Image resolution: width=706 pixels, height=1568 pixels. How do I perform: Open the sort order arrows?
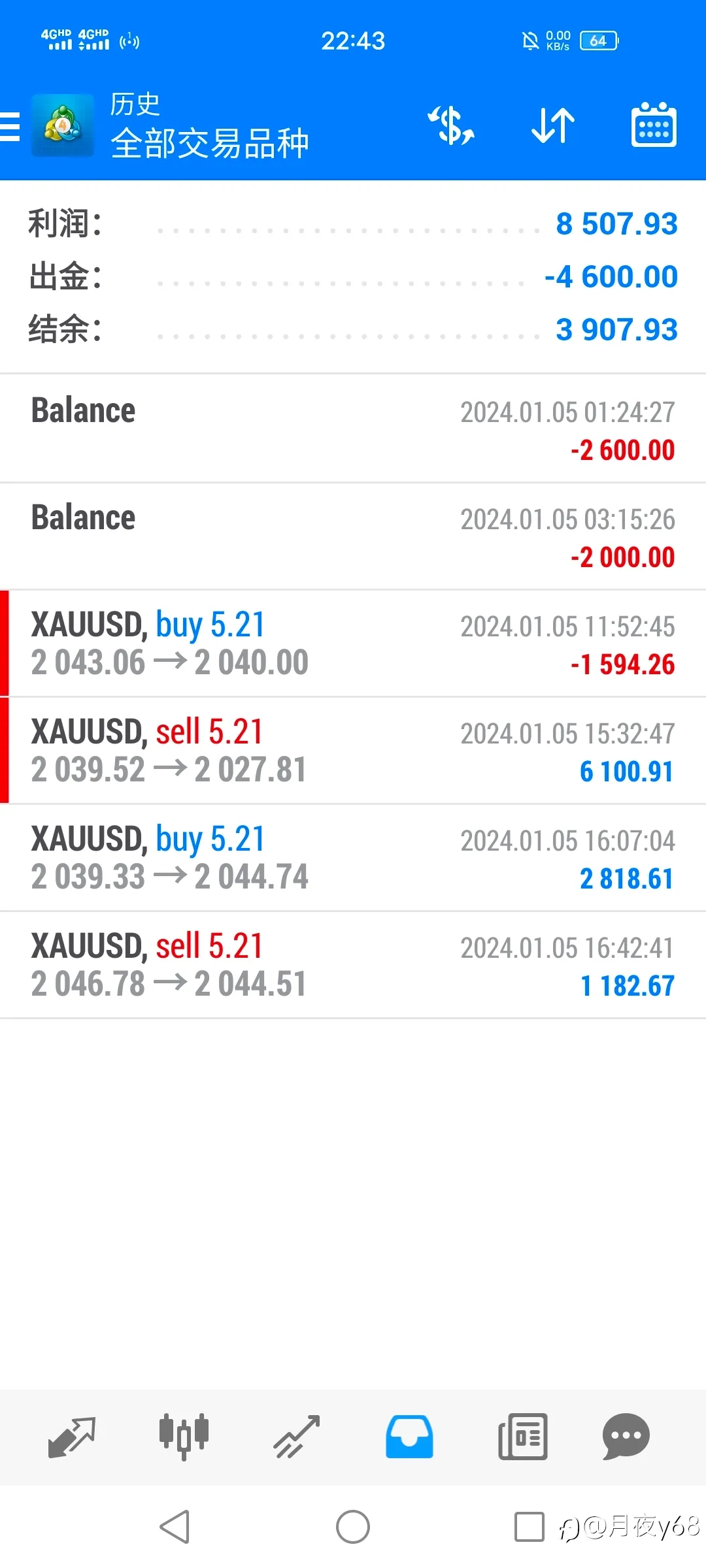(x=552, y=125)
